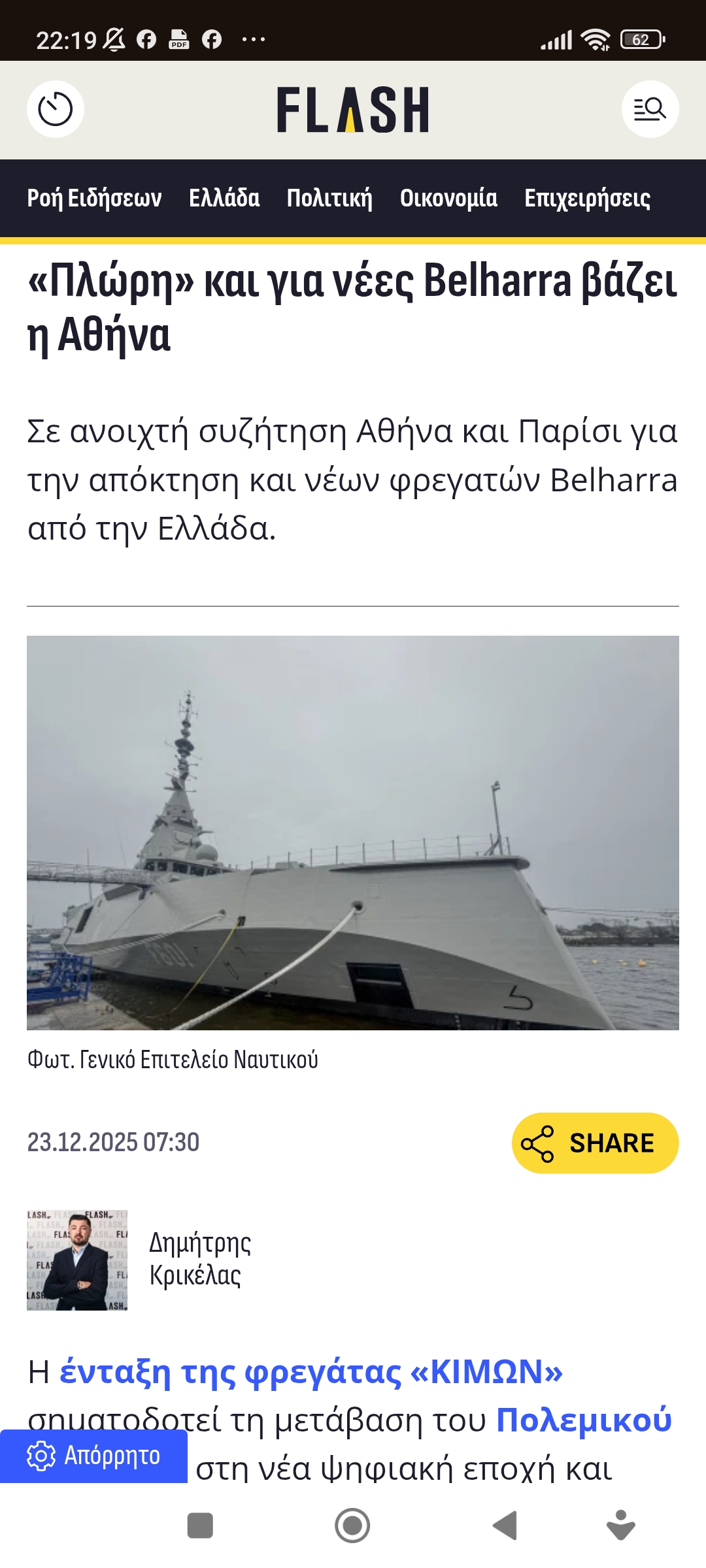This screenshot has width=706, height=1568.
Task: Switch to Επιχειρήσεις section
Action: coord(587,198)
